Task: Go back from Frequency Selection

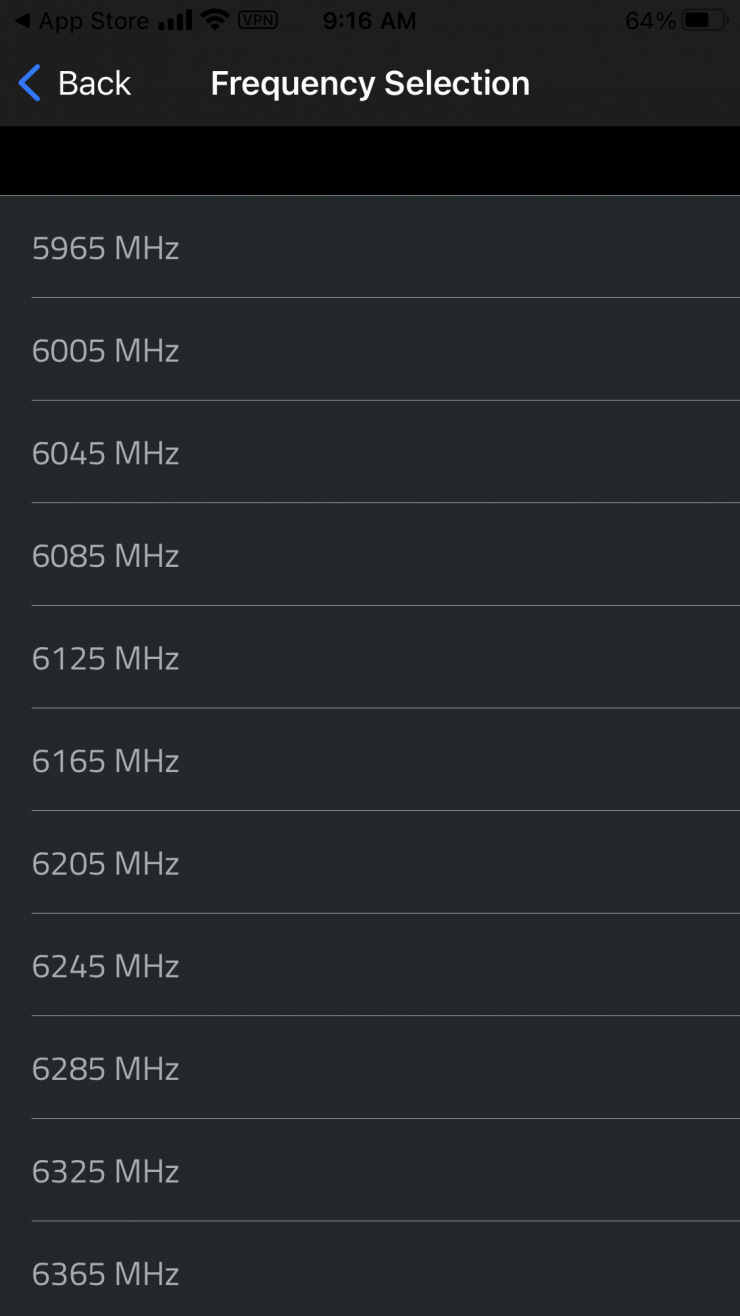Action: pyautogui.click(x=75, y=83)
